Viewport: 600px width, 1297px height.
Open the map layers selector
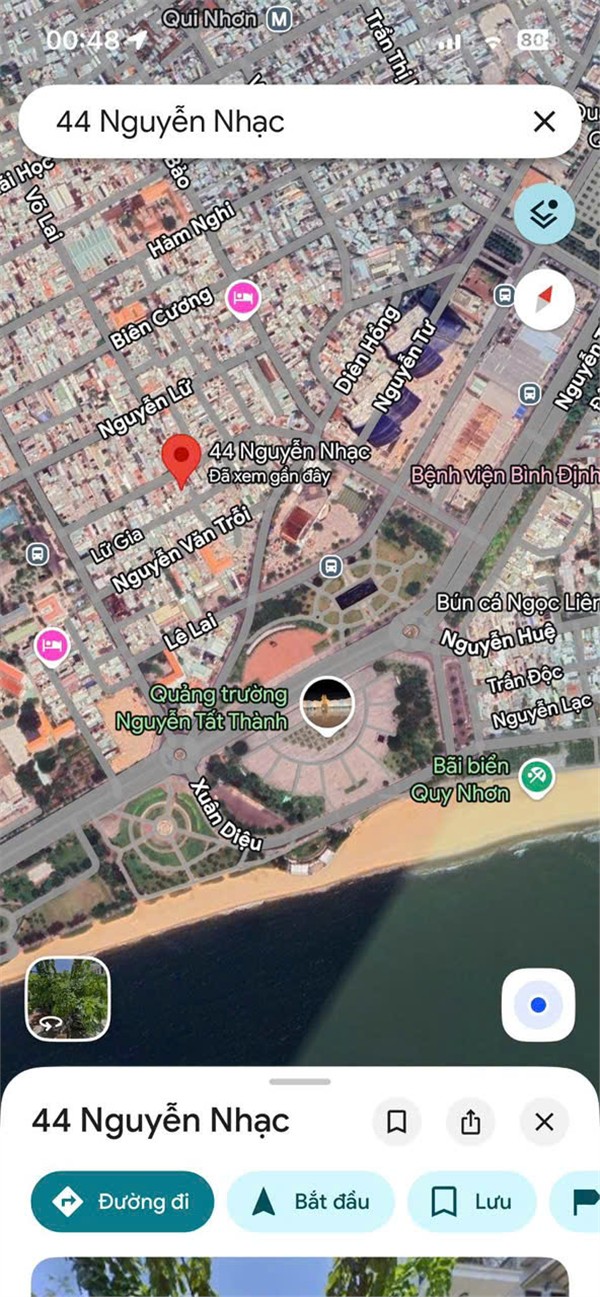click(x=545, y=215)
